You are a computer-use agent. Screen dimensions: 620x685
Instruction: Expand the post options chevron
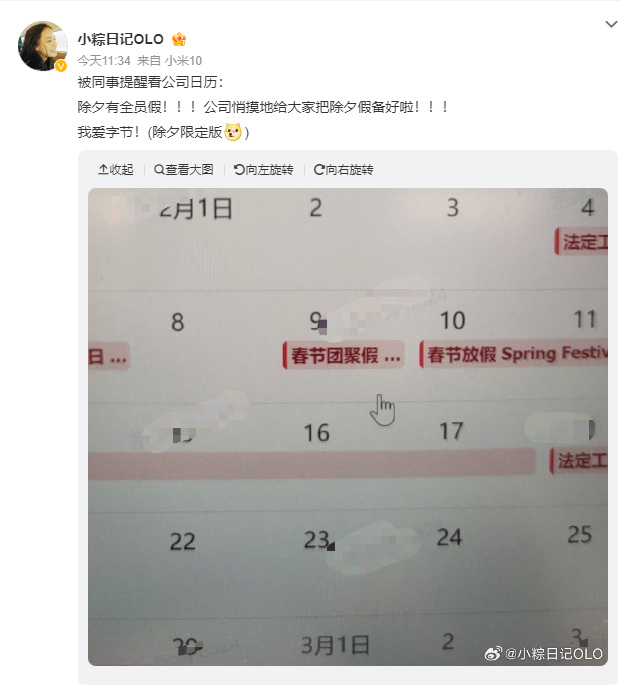click(609, 23)
